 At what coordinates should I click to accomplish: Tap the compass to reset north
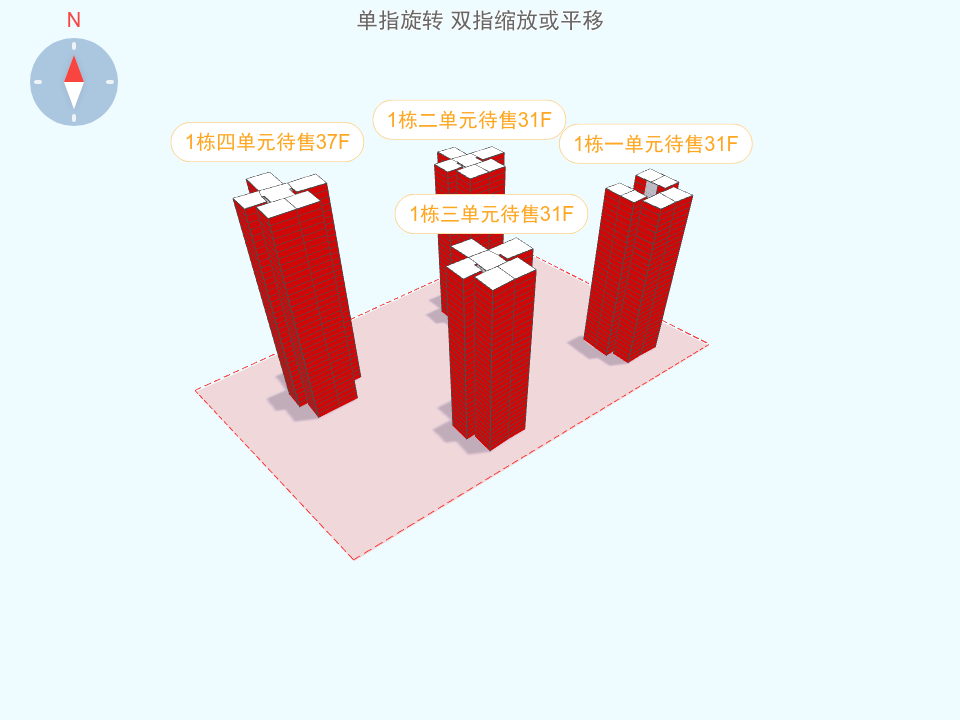click(74, 82)
